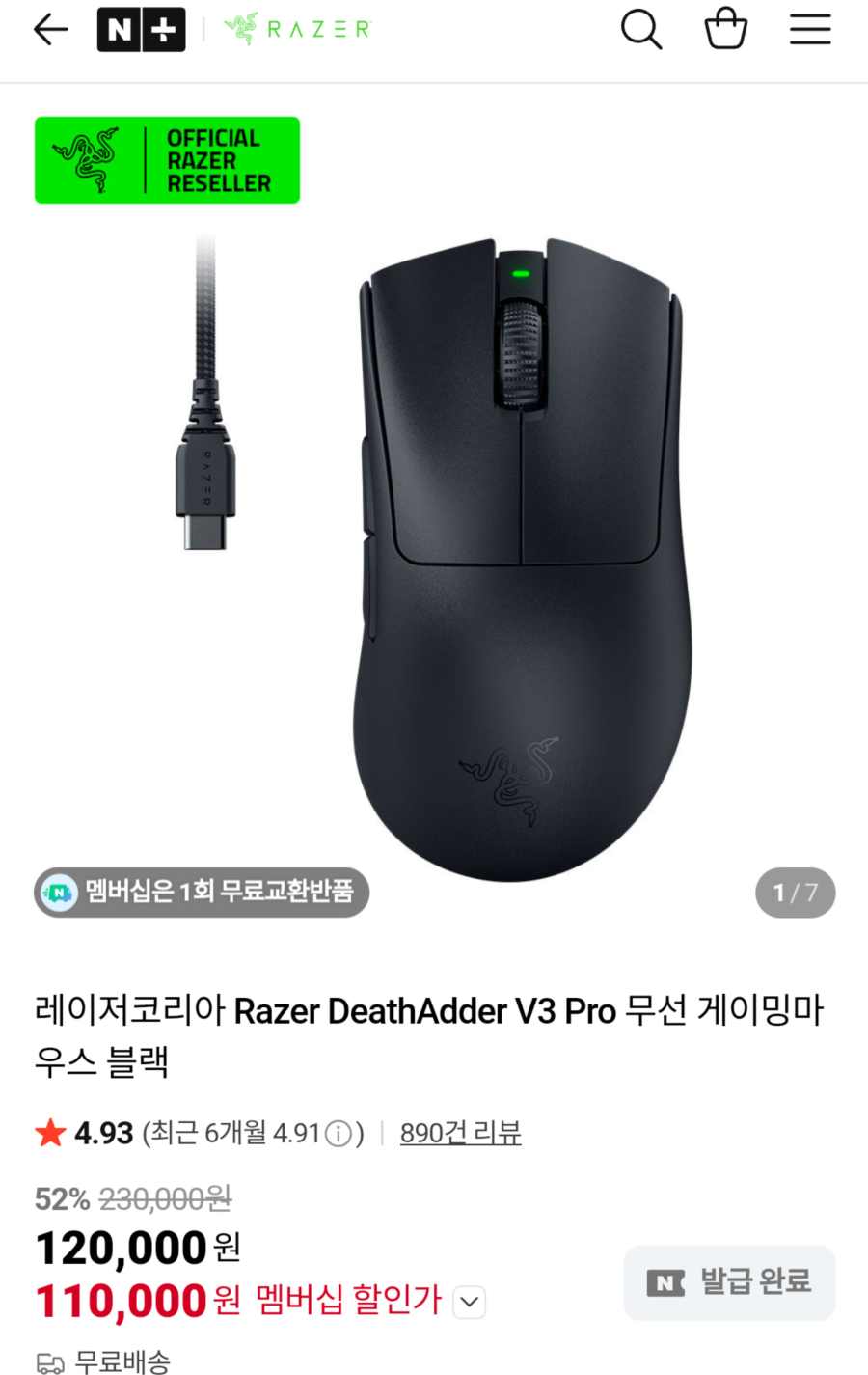This screenshot has width=868, height=1375.
Task: Tap the N stamp on 멤버십 badge
Action: (62, 892)
